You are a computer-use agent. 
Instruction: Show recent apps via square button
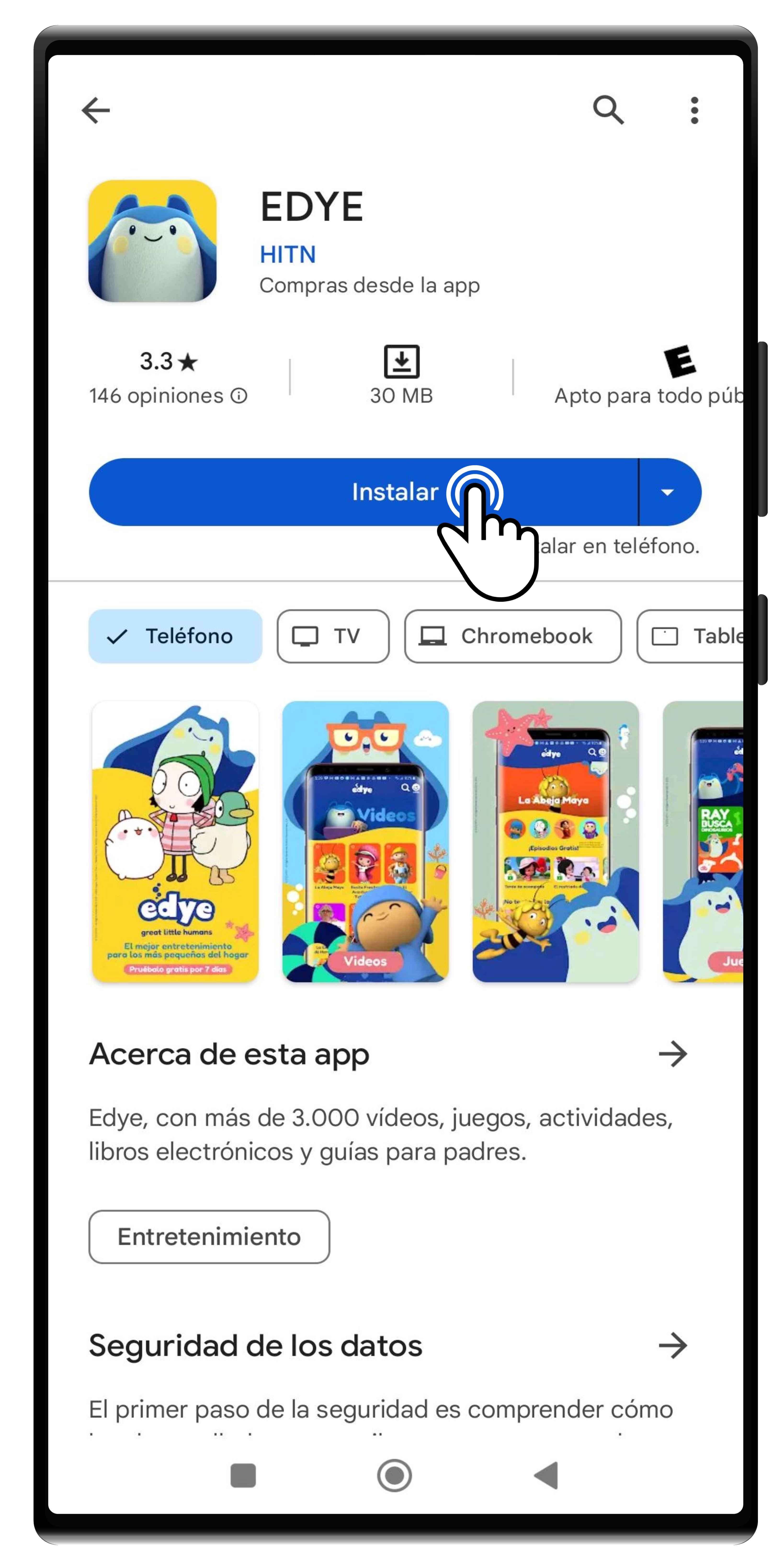(243, 1475)
